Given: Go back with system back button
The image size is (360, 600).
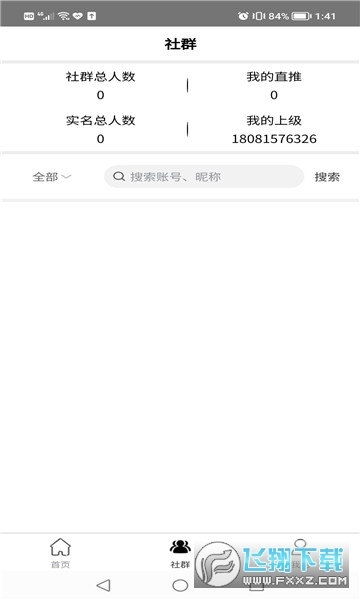Looking at the screenshot, I should click(x=104, y=585).
